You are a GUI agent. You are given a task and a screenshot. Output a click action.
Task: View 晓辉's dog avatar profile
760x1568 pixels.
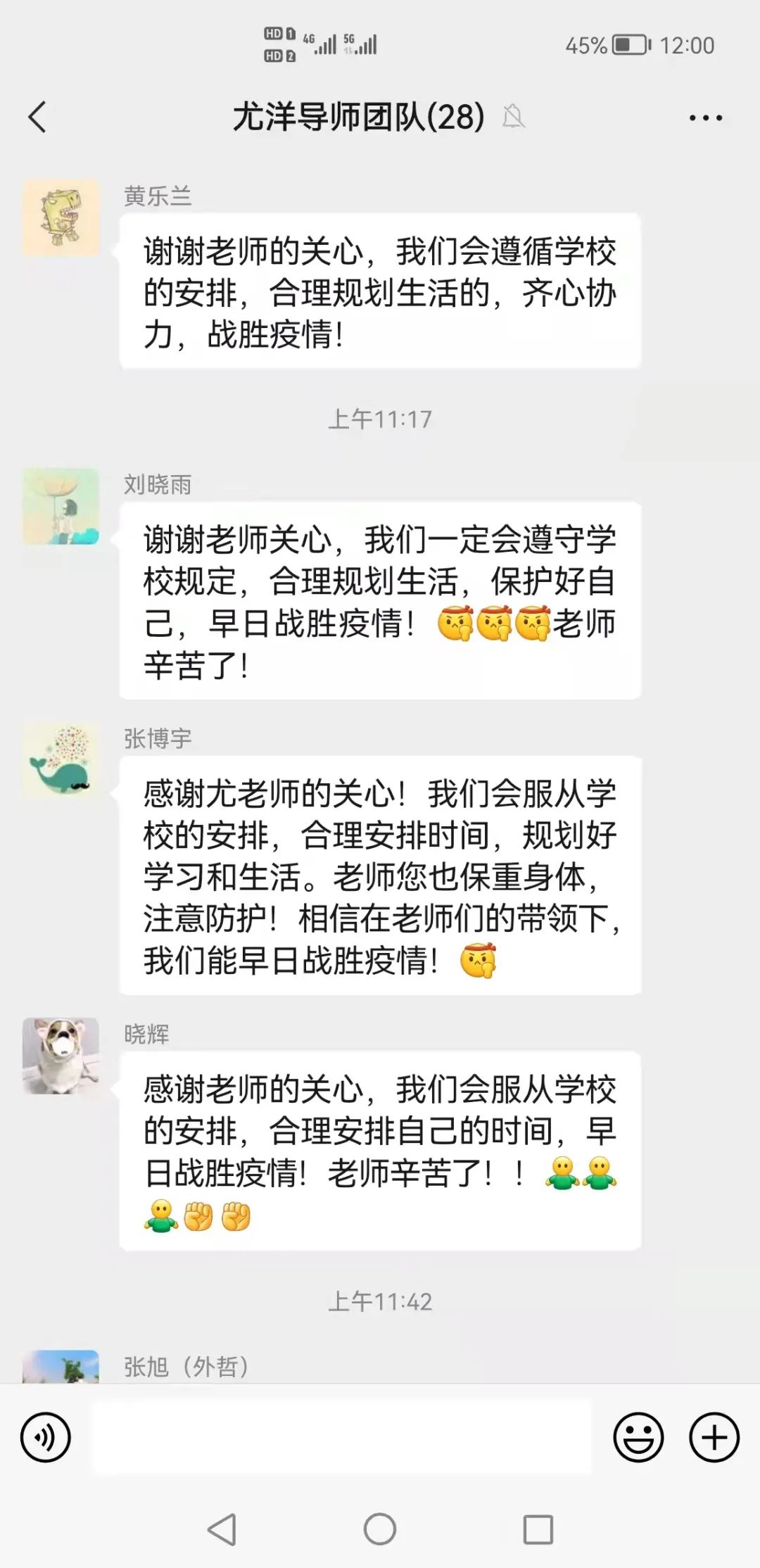point(61,1056)
